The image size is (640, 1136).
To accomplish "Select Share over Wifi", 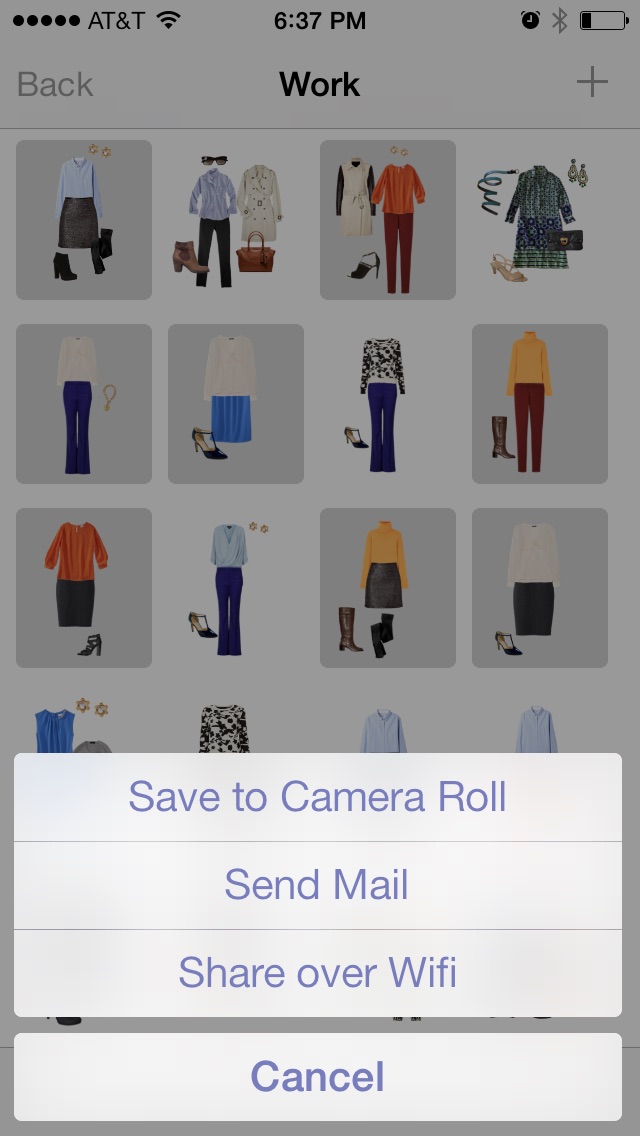I will coord(317,973).
